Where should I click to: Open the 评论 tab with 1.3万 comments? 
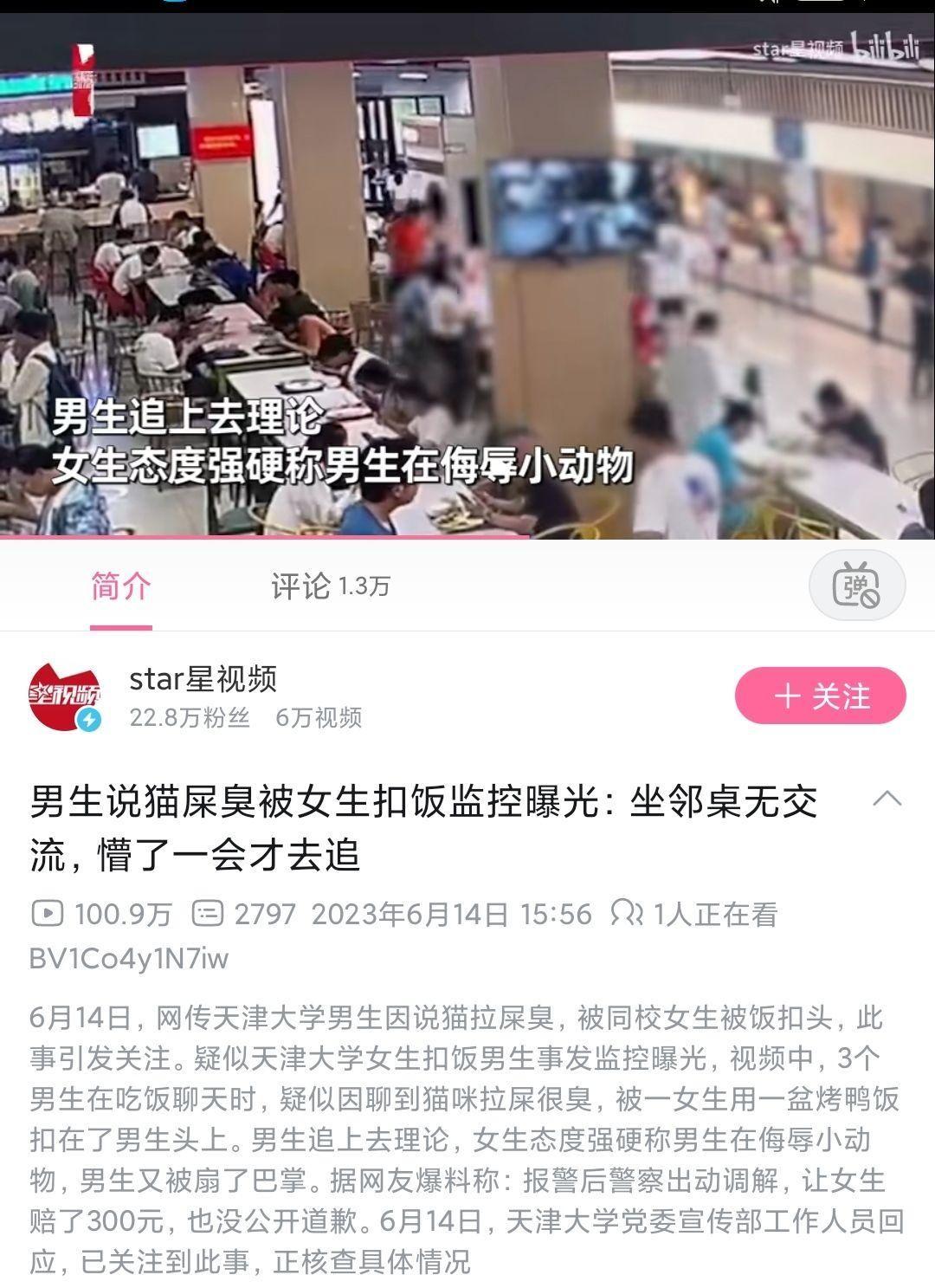(330, 586)
